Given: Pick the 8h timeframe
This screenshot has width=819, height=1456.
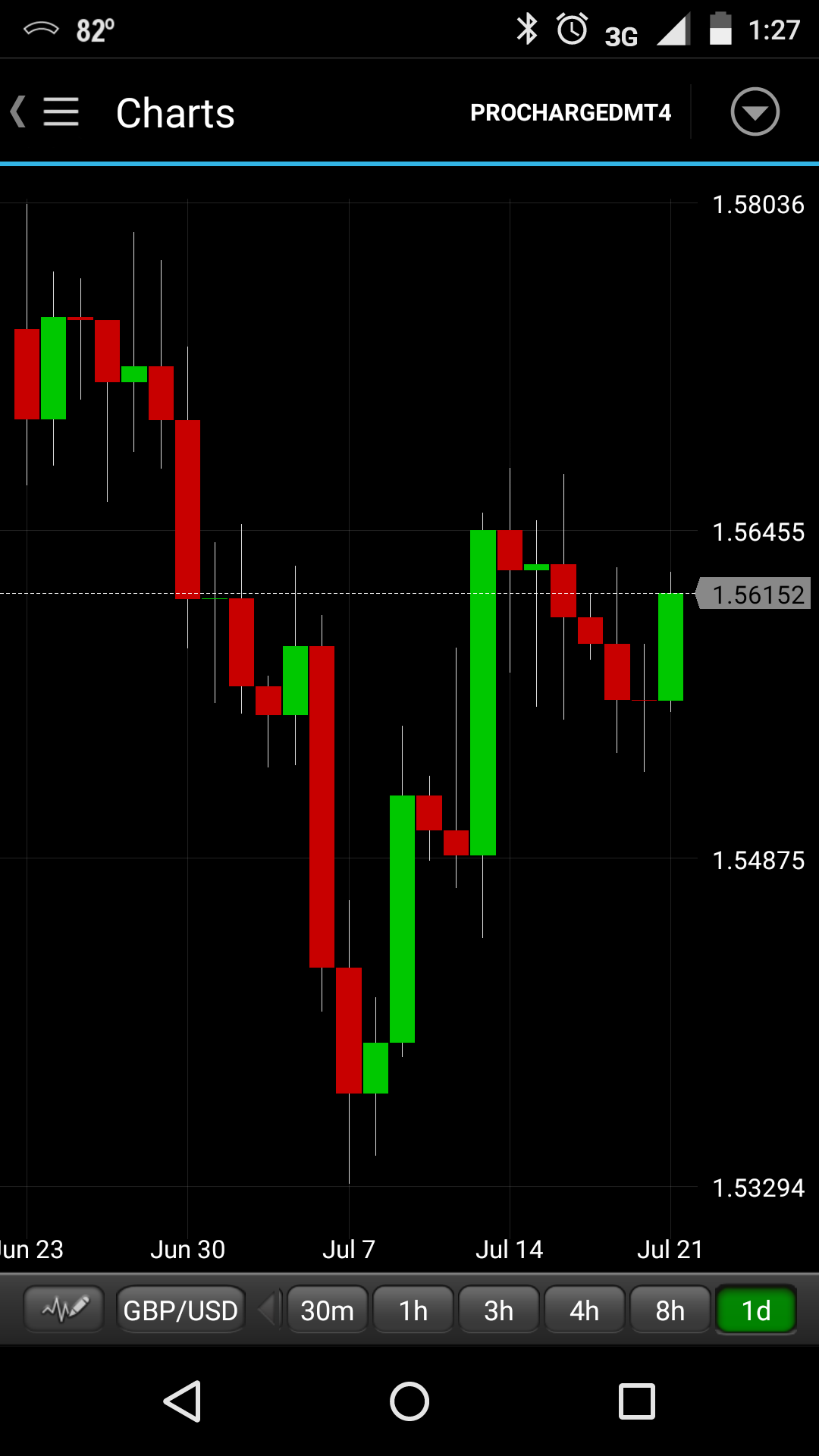Looking at the screenshot, I should pyautogui.click(x=670, y=1310).
